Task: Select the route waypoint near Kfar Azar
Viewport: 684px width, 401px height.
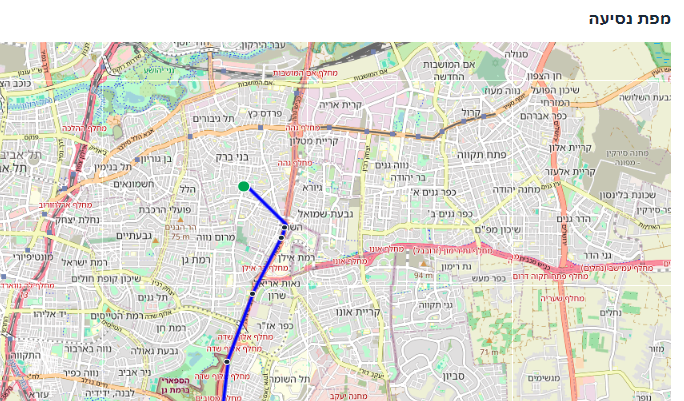Action: point(227,361)
